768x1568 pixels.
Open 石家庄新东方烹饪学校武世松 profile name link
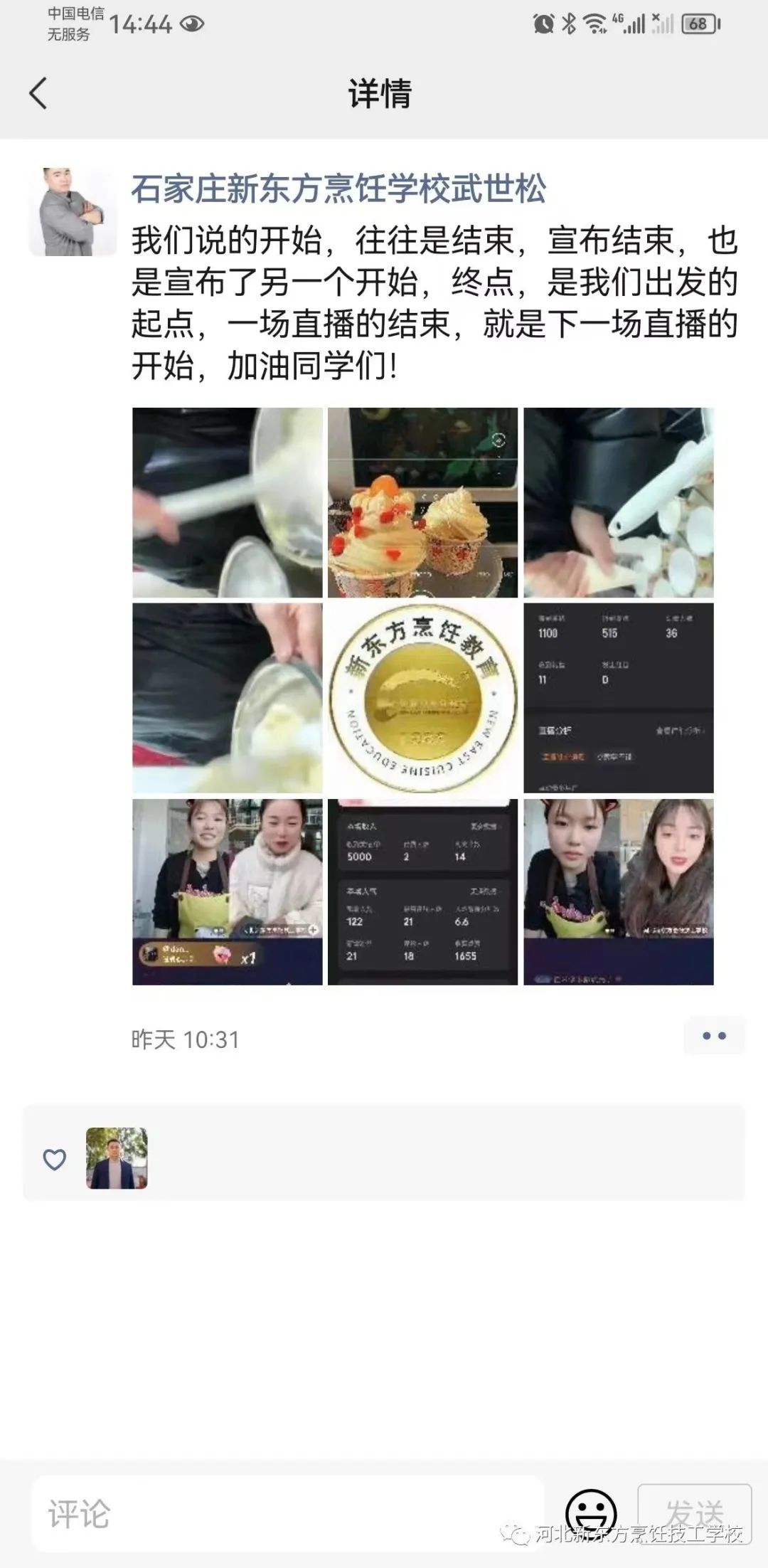(338, 189)
